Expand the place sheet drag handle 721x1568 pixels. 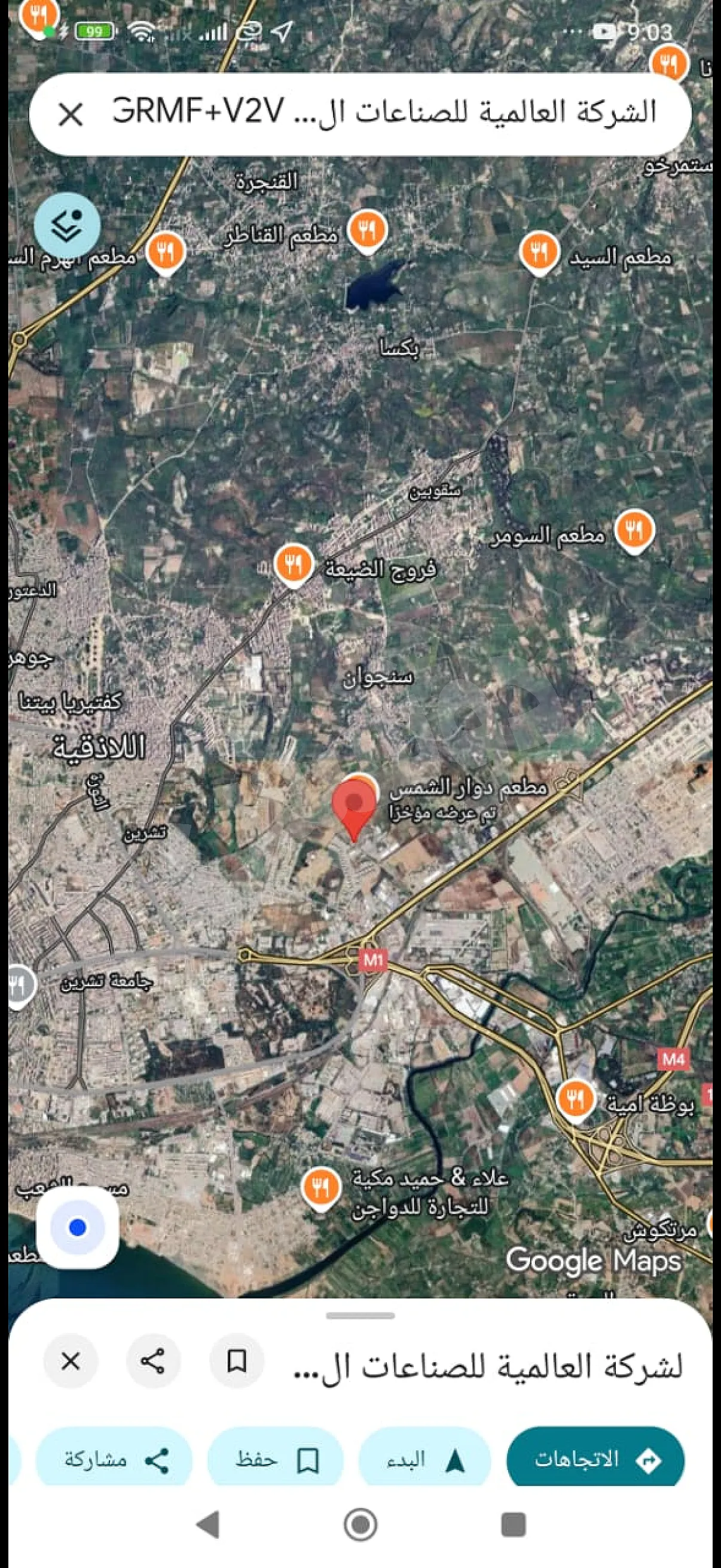pyautogui.click(x=360, y=1315)
